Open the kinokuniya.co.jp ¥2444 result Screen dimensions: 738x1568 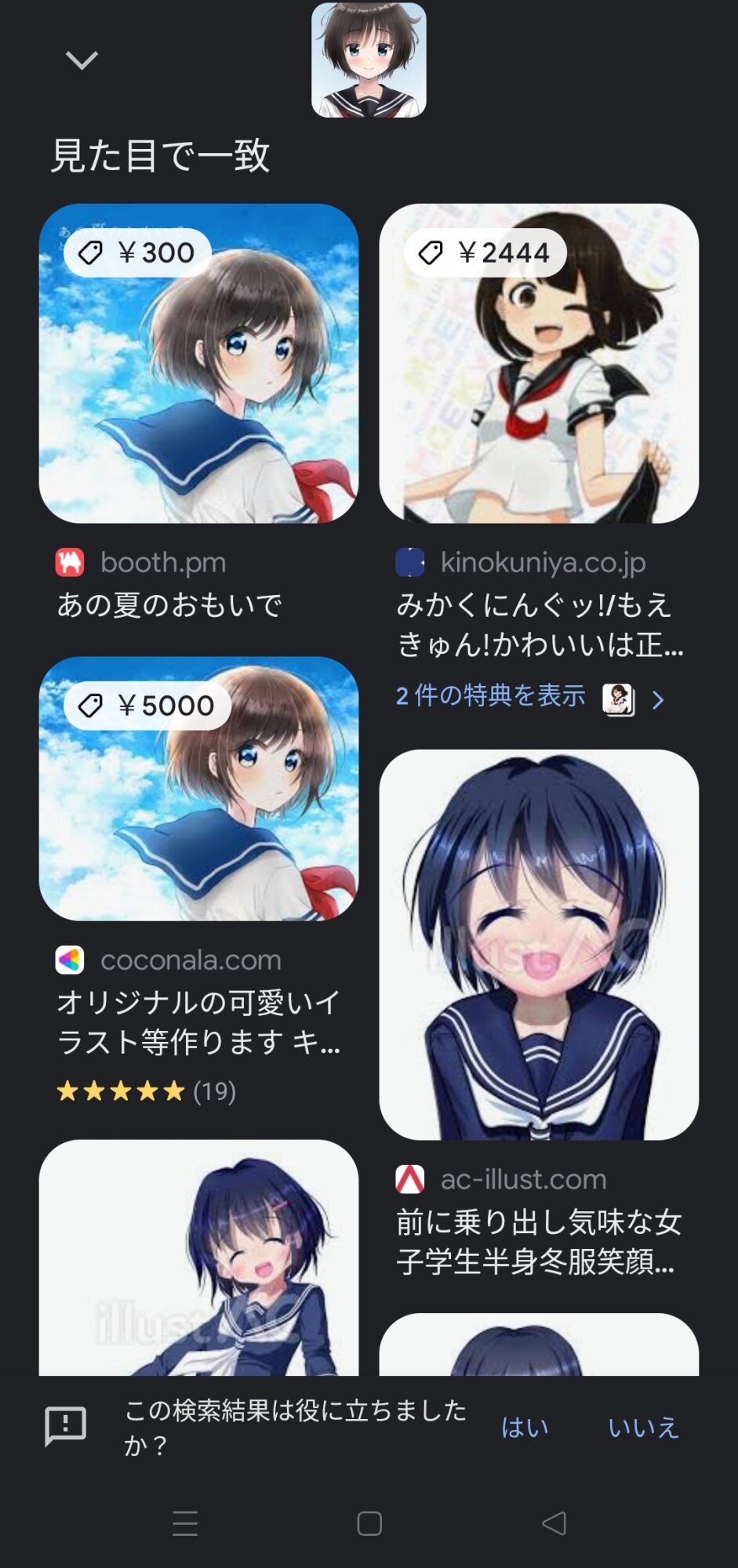(539, 364)
